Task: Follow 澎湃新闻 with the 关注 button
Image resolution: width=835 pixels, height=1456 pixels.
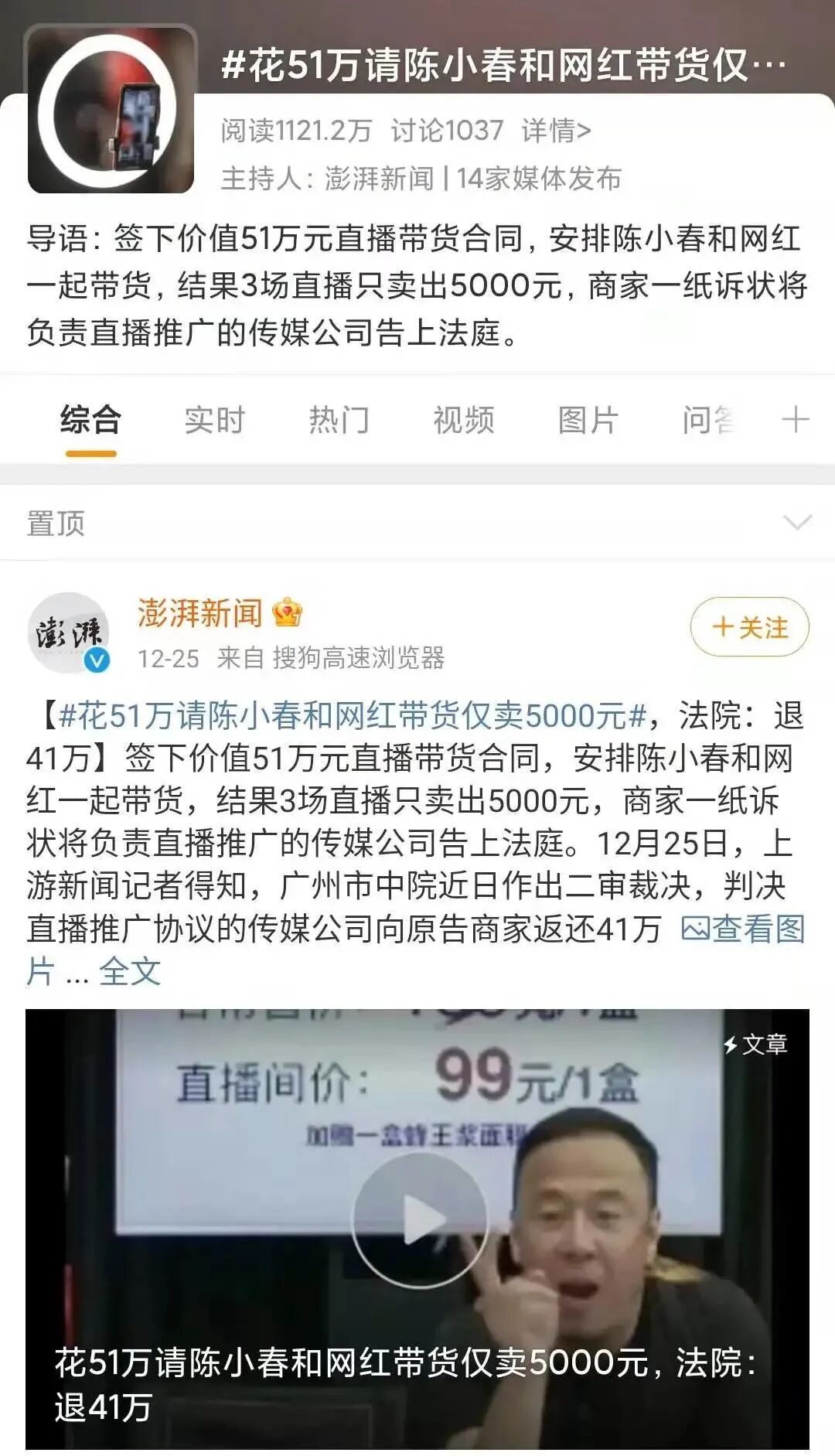Action: pyautogui.click(x=749, y=627)
